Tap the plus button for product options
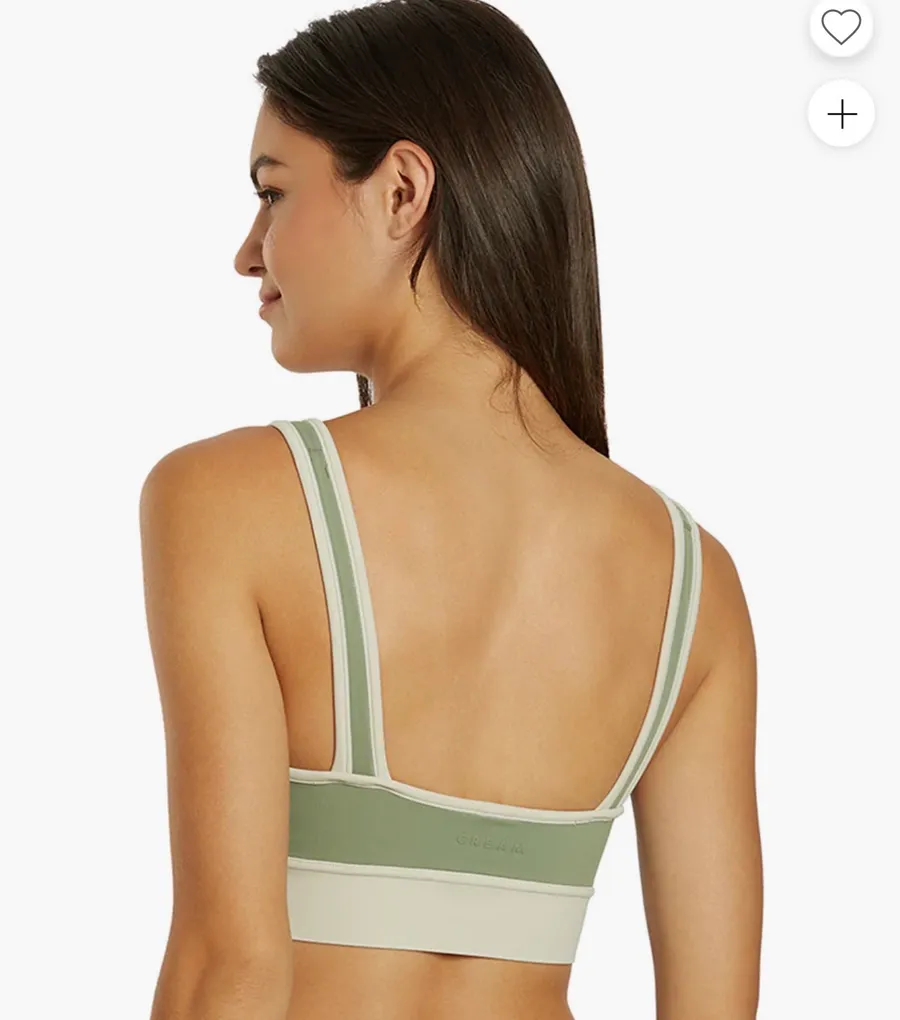The width and height of the screenshot is (900, 1020). 841,114
